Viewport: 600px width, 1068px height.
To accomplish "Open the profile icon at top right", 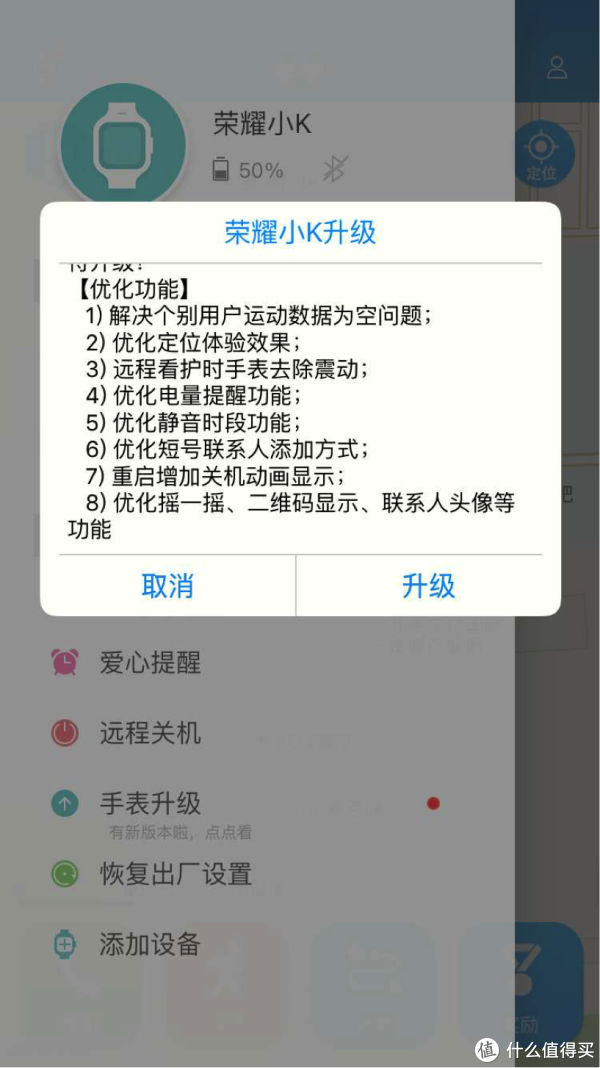I will tap(557, 68).
